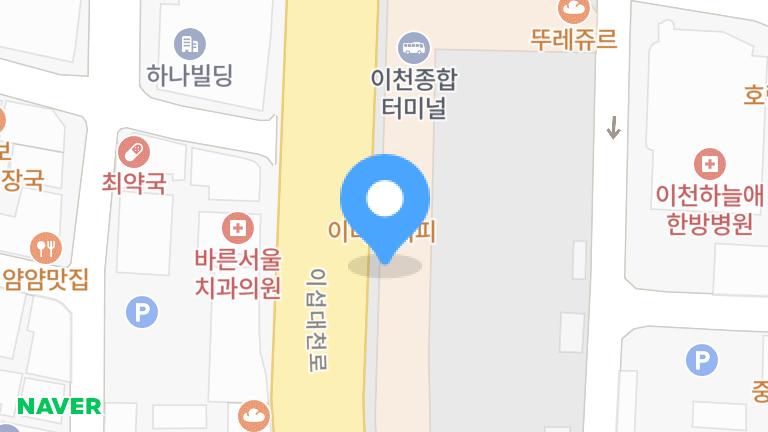Select the 하나빌딩 building marker
The height and width of the screenshot is (432, 768).
(188, 44)
